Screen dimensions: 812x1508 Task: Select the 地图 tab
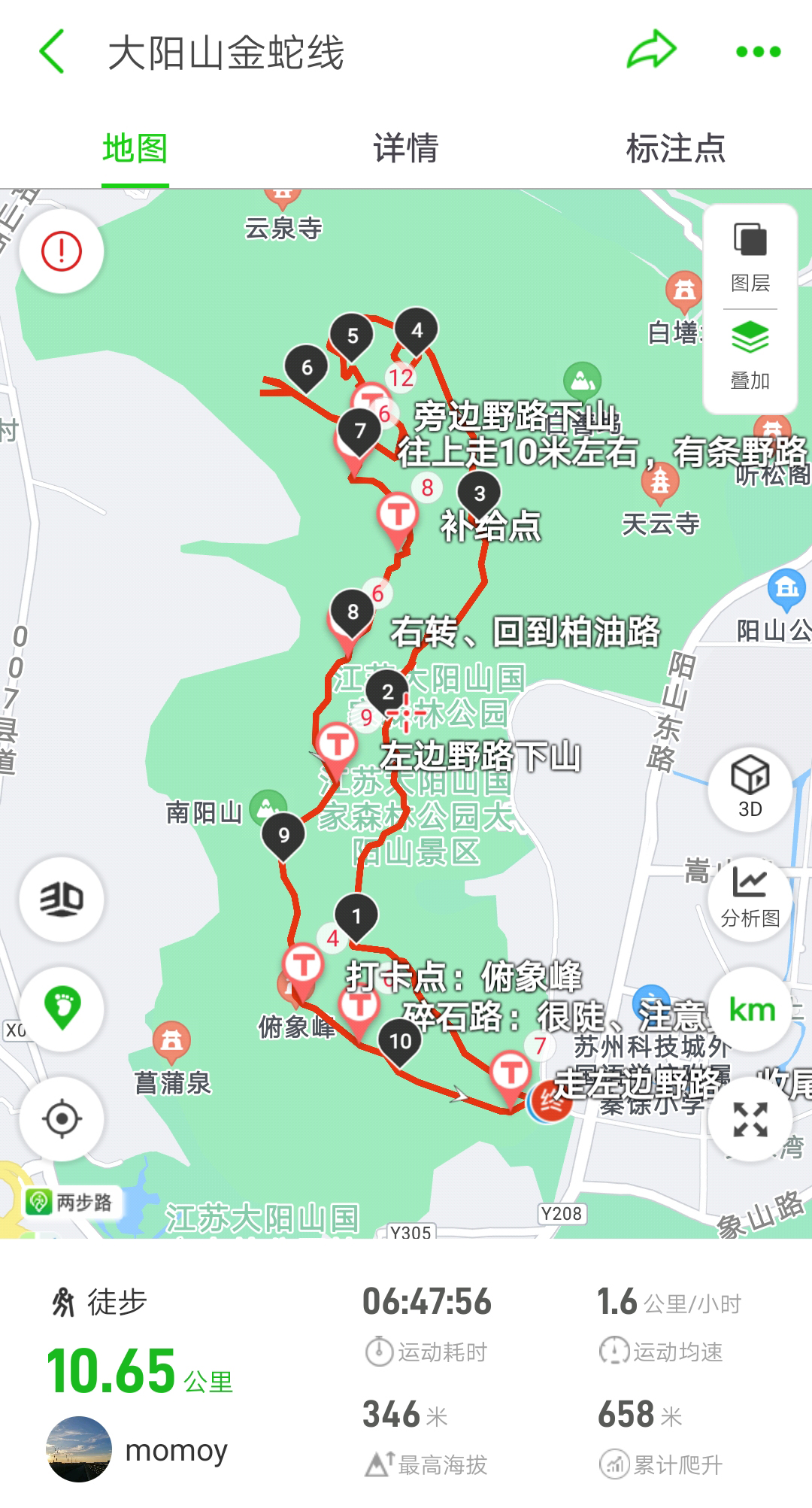(135, 148)
